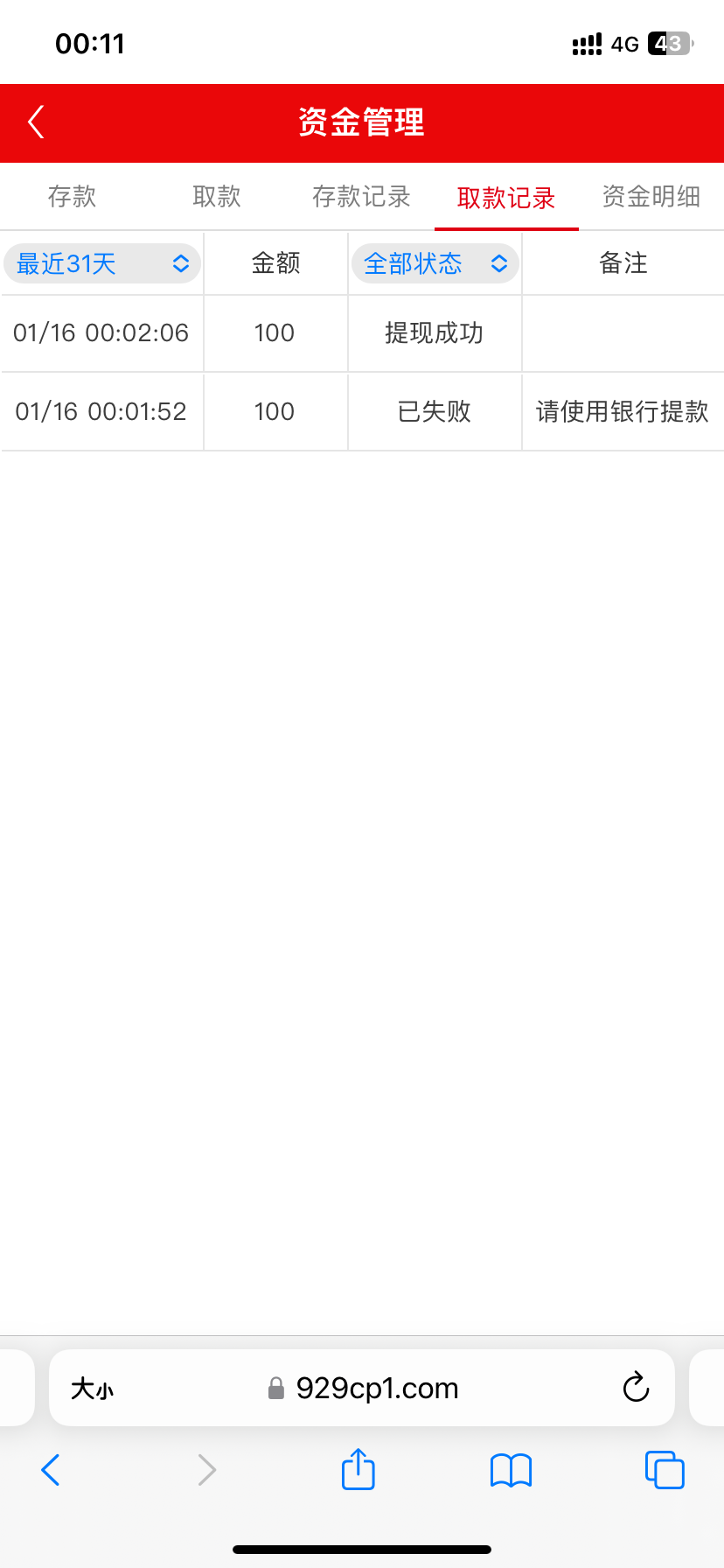Go back from the 资金管理 page
This screenshot has height=1568, width=724.
(x=36, y=122)
